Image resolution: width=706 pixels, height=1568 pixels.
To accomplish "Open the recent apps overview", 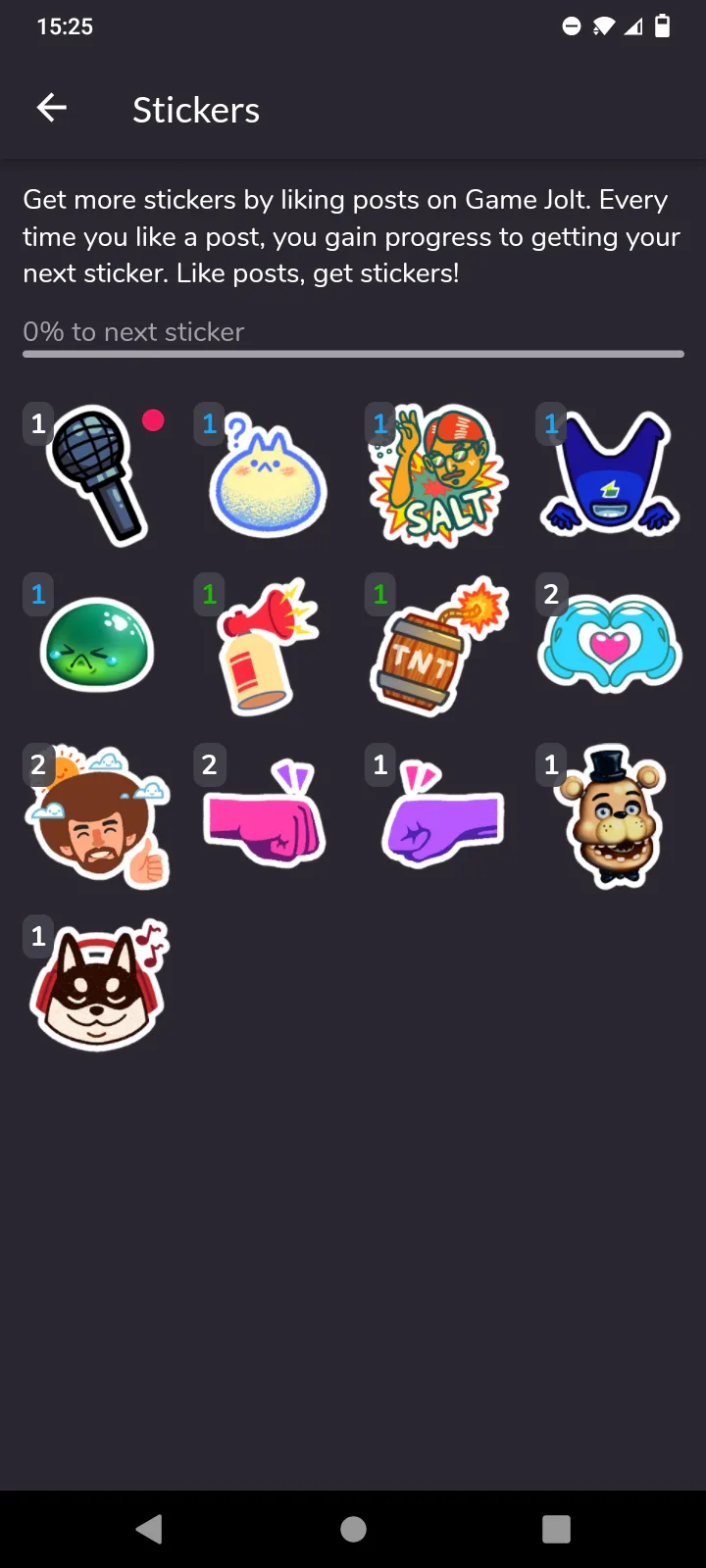I will pyautogui.click(x=556, y=1529).
